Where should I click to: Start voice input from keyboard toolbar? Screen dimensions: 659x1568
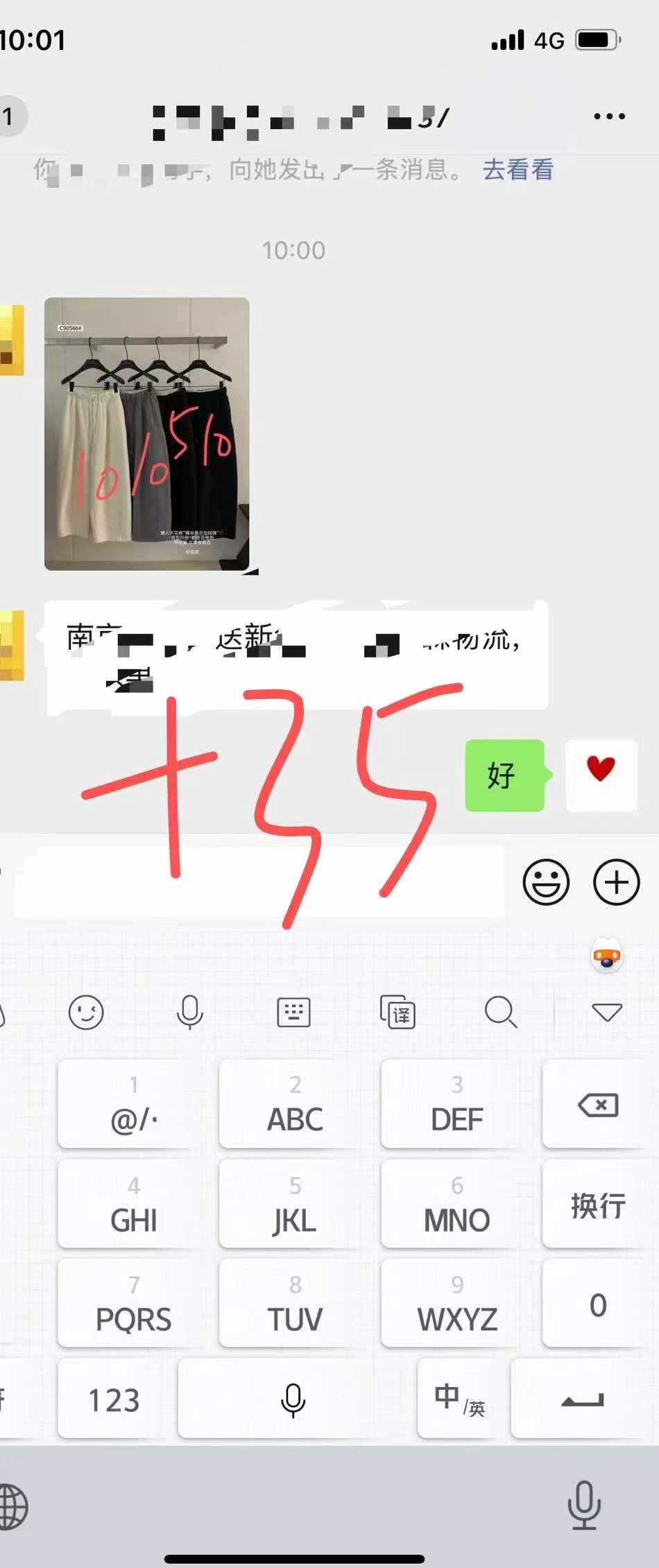(x=189, y=1013)
